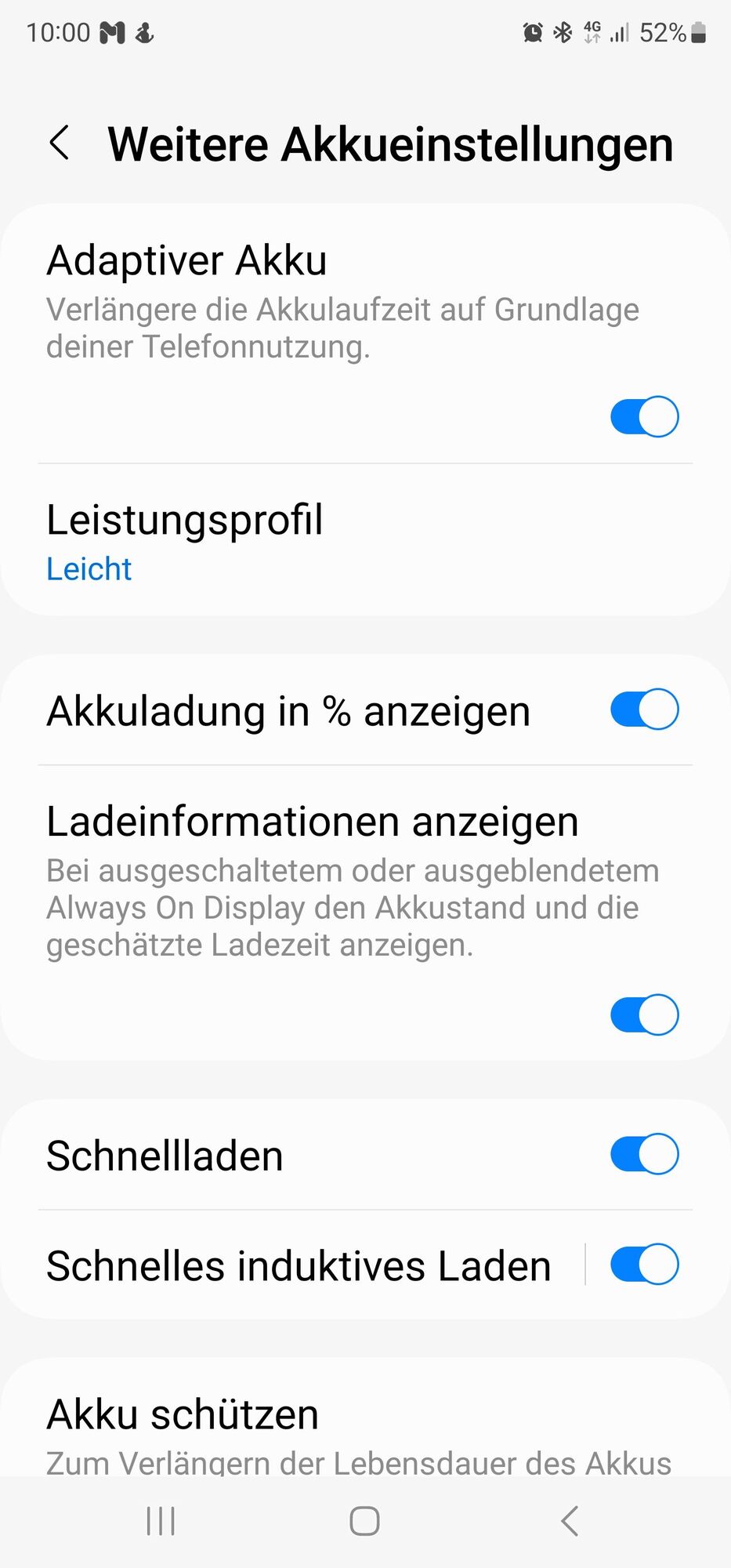Switch off Schnellladen
The width and height of the screenshot is (731, 1568).
pyautogui.click(x=644, y=1154)
